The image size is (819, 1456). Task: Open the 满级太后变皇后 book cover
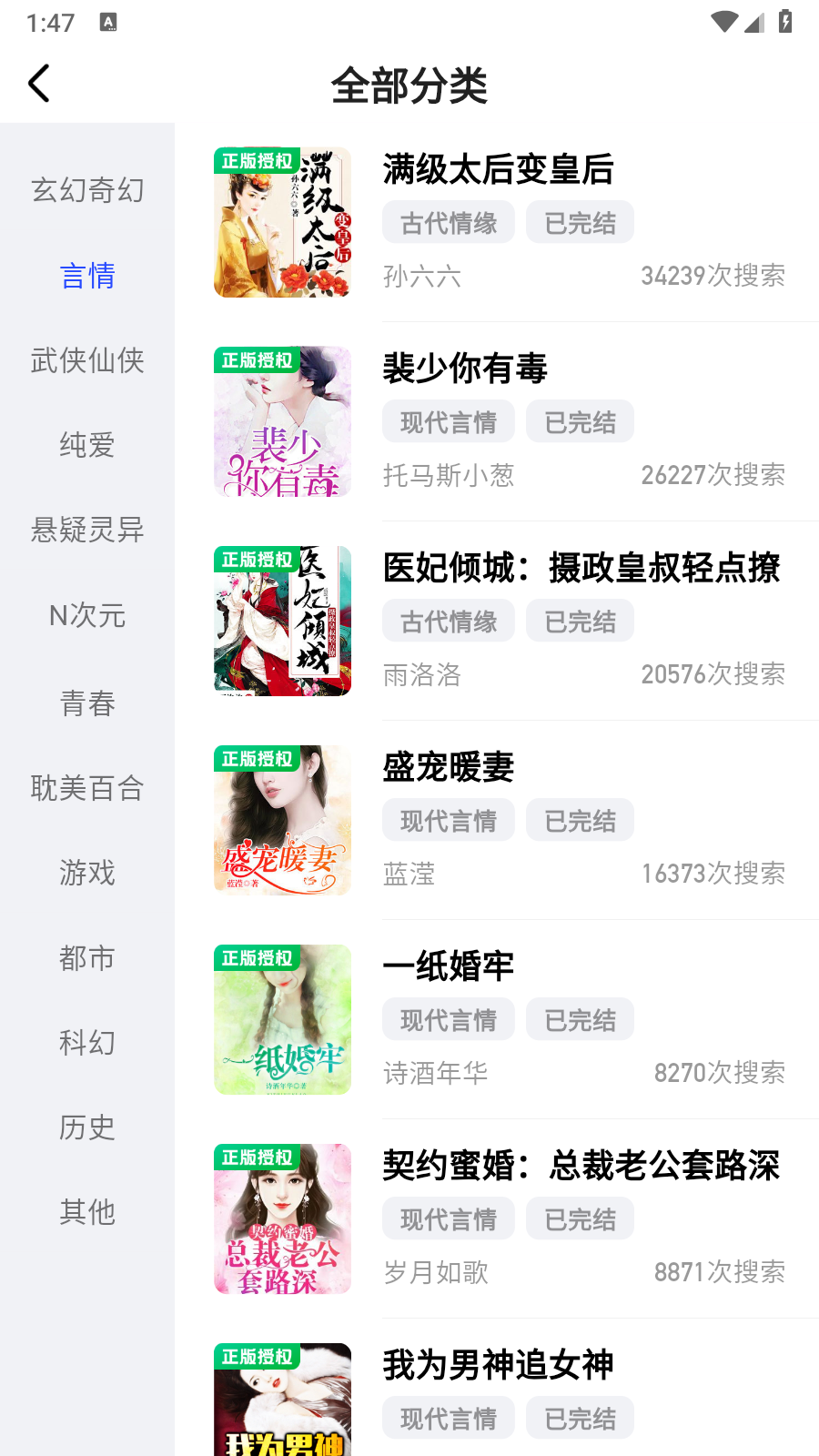pyautogui.click(x=282, y=221)
